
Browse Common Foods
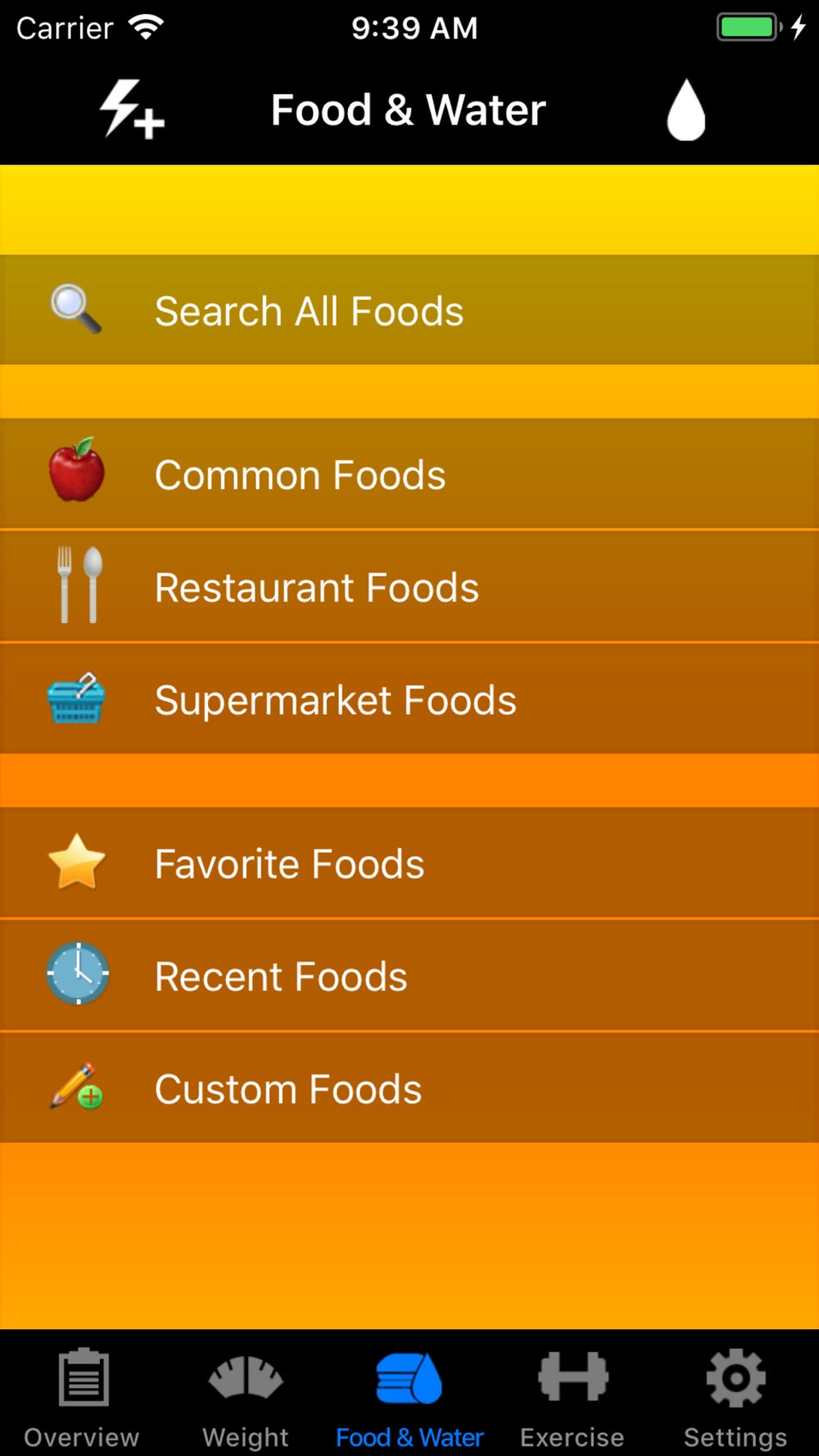point(409,474)
